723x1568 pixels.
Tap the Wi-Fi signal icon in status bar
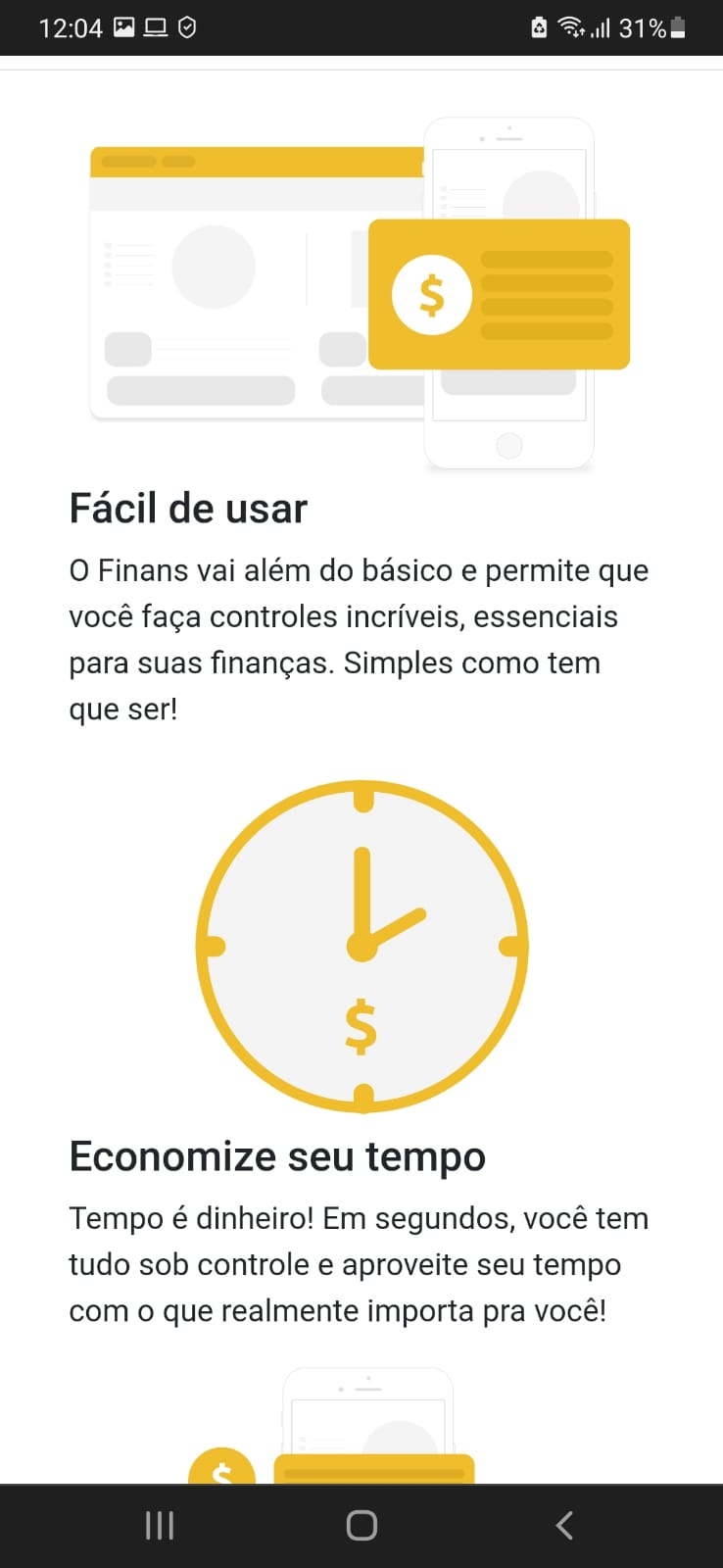coord(571,26)
